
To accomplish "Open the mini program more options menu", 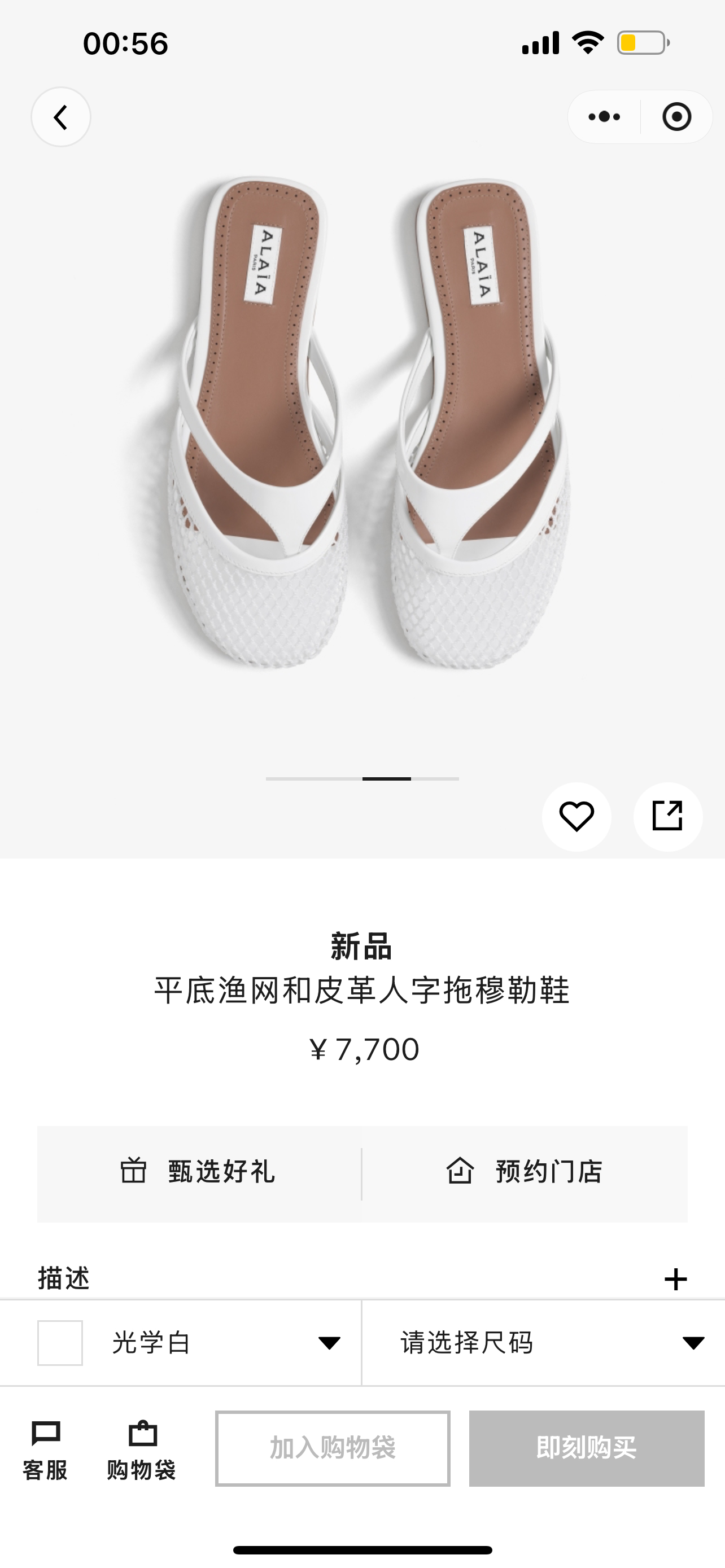I will (604, 117).
